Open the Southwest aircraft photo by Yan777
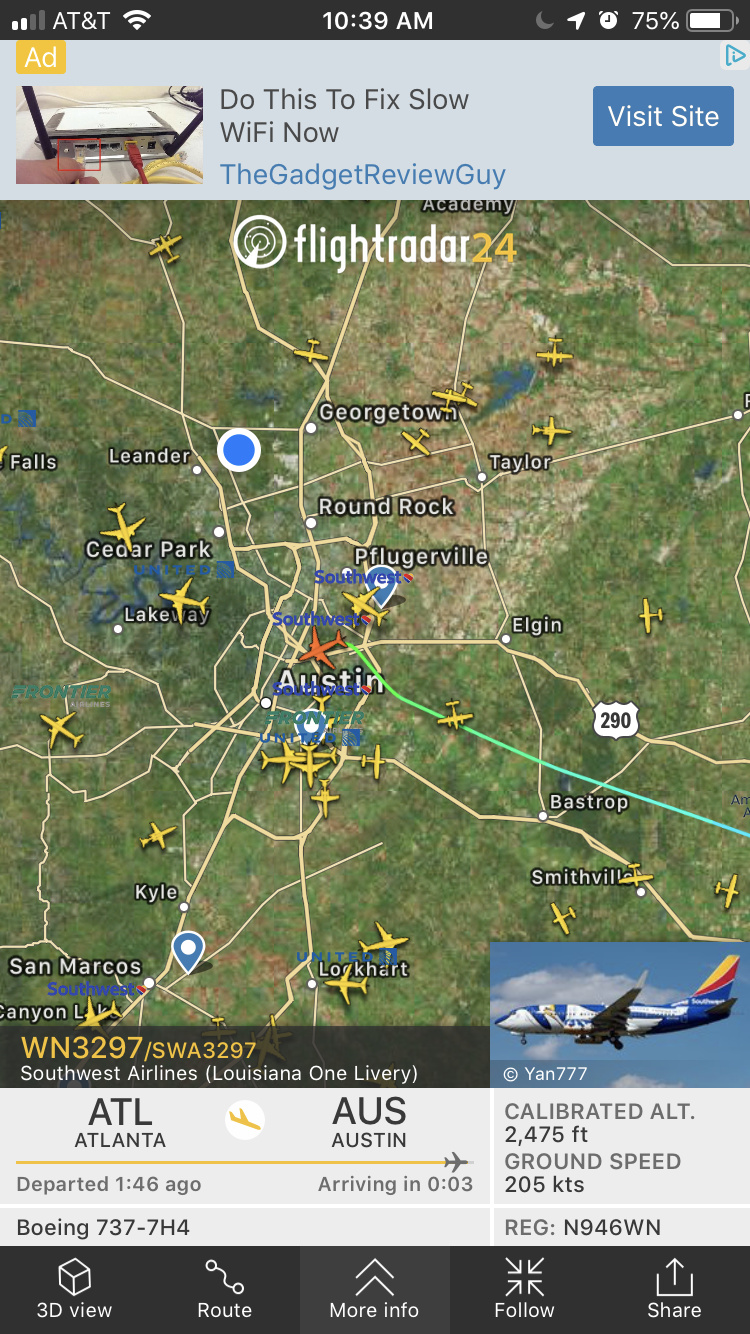 tap(619, 1013)
